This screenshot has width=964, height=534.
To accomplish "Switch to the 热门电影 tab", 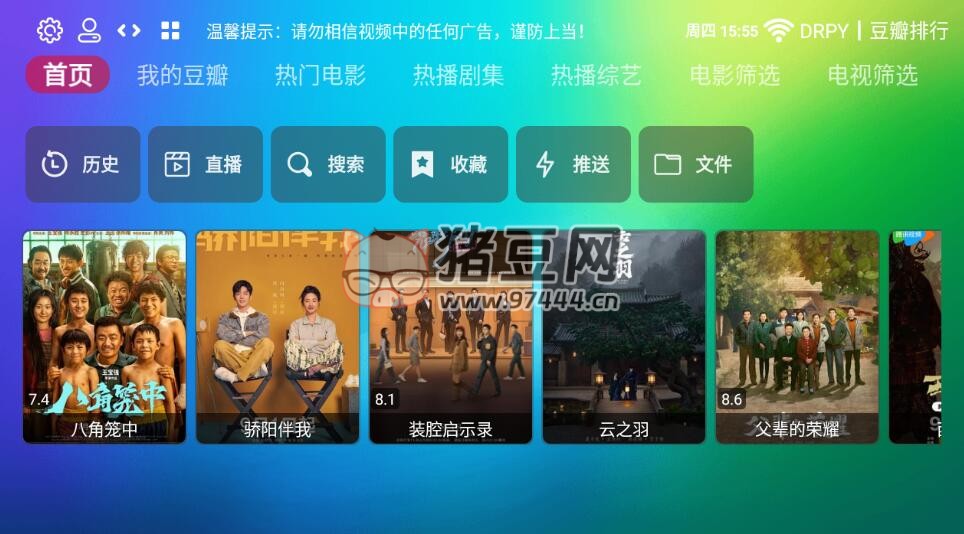I will point(320,75).
